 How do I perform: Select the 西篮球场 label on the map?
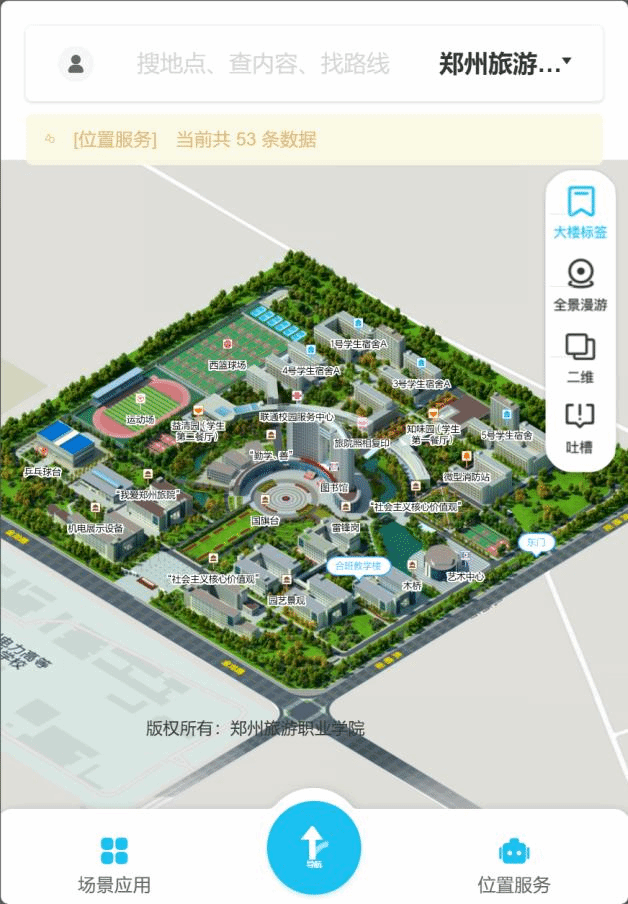[x=228, y=365]
